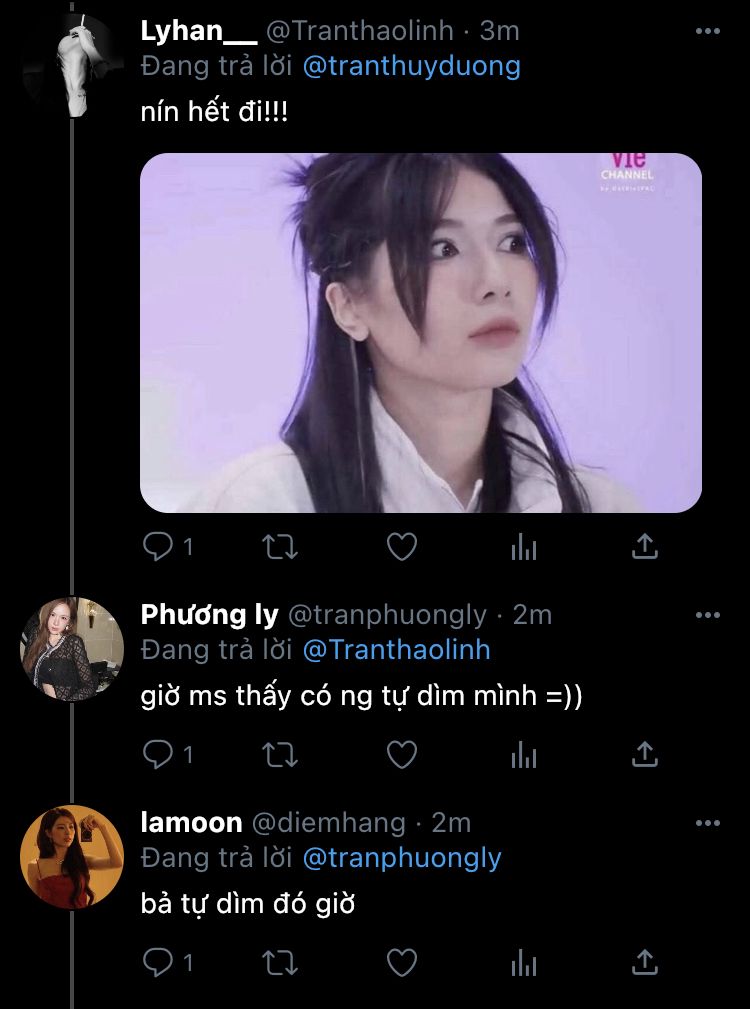The image size is (750, 1009).
Task: Reply to Lyhan__'s tweet
Action: coord(159,546)
